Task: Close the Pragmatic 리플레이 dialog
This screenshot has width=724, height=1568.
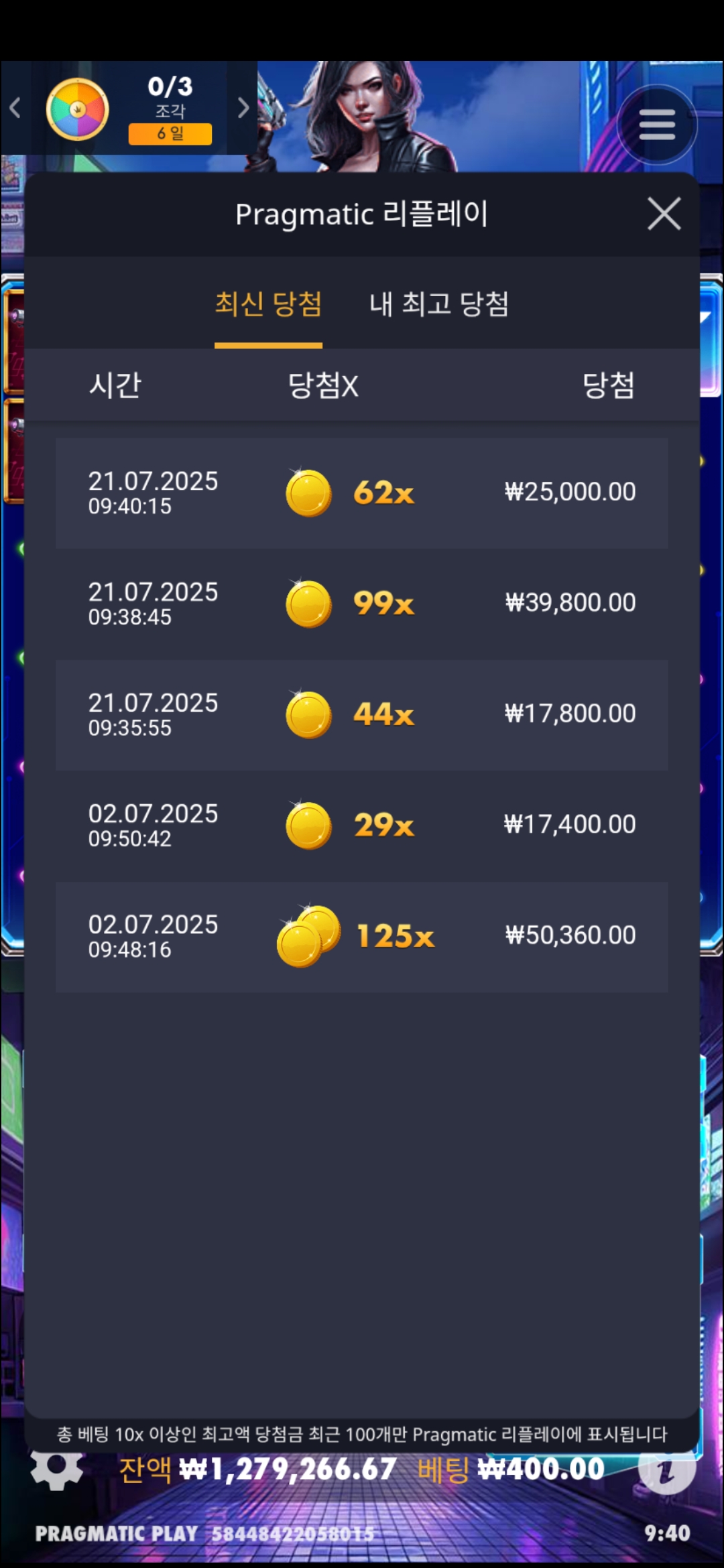Action: point(664,214)
